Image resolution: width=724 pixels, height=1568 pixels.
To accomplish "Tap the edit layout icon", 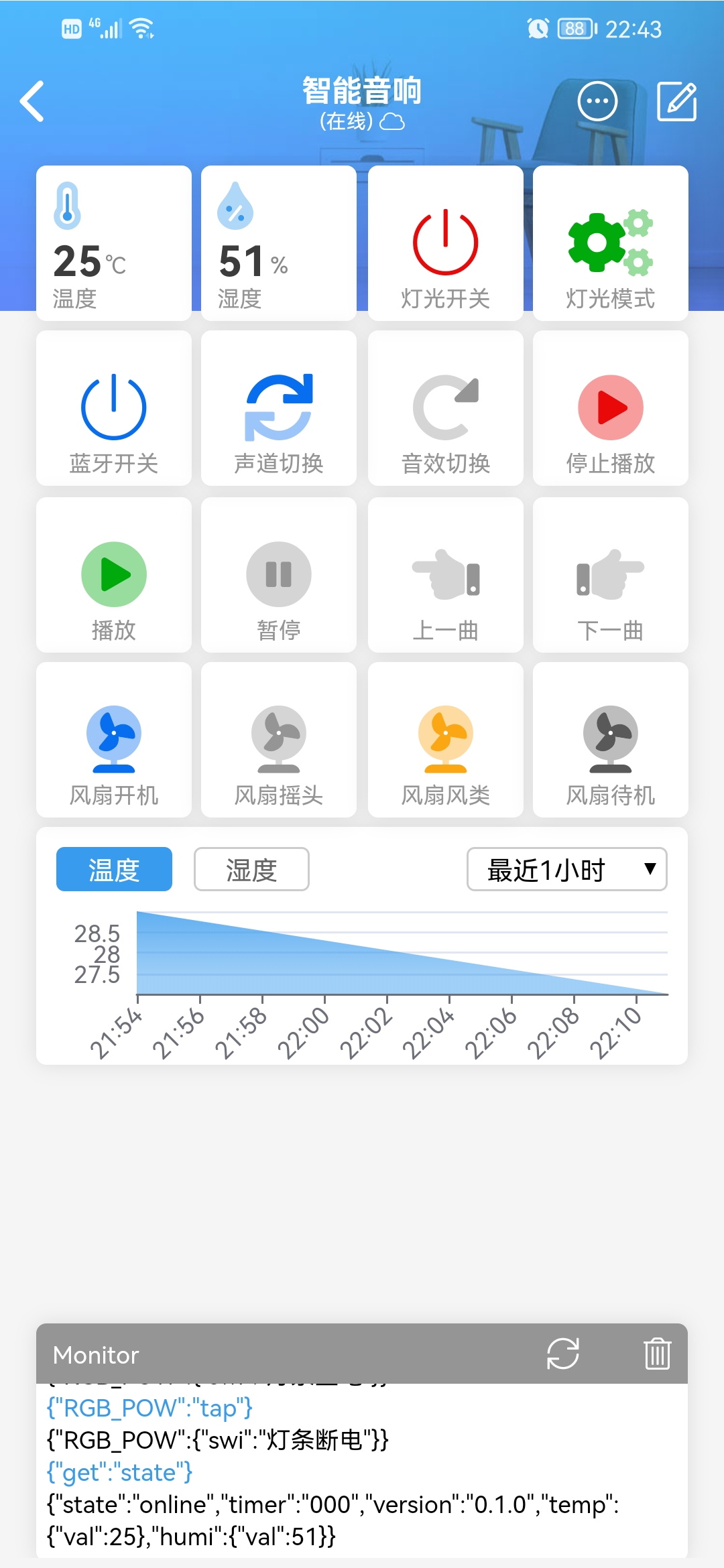I will [x=676, y=101].
